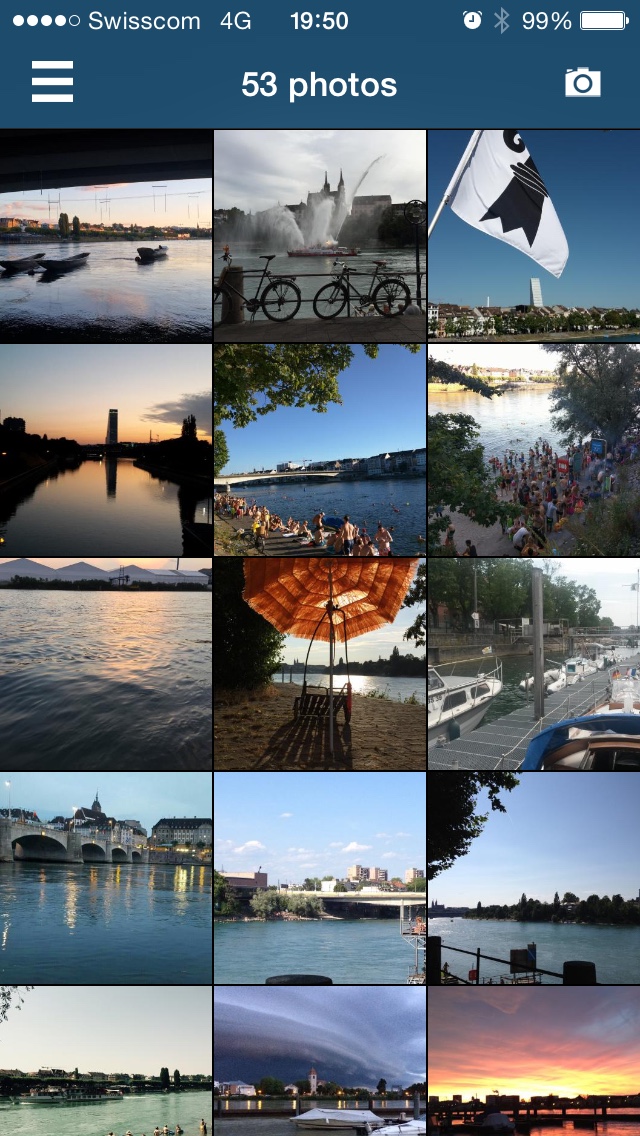Open the storm cloud photo

(320, 1062)
